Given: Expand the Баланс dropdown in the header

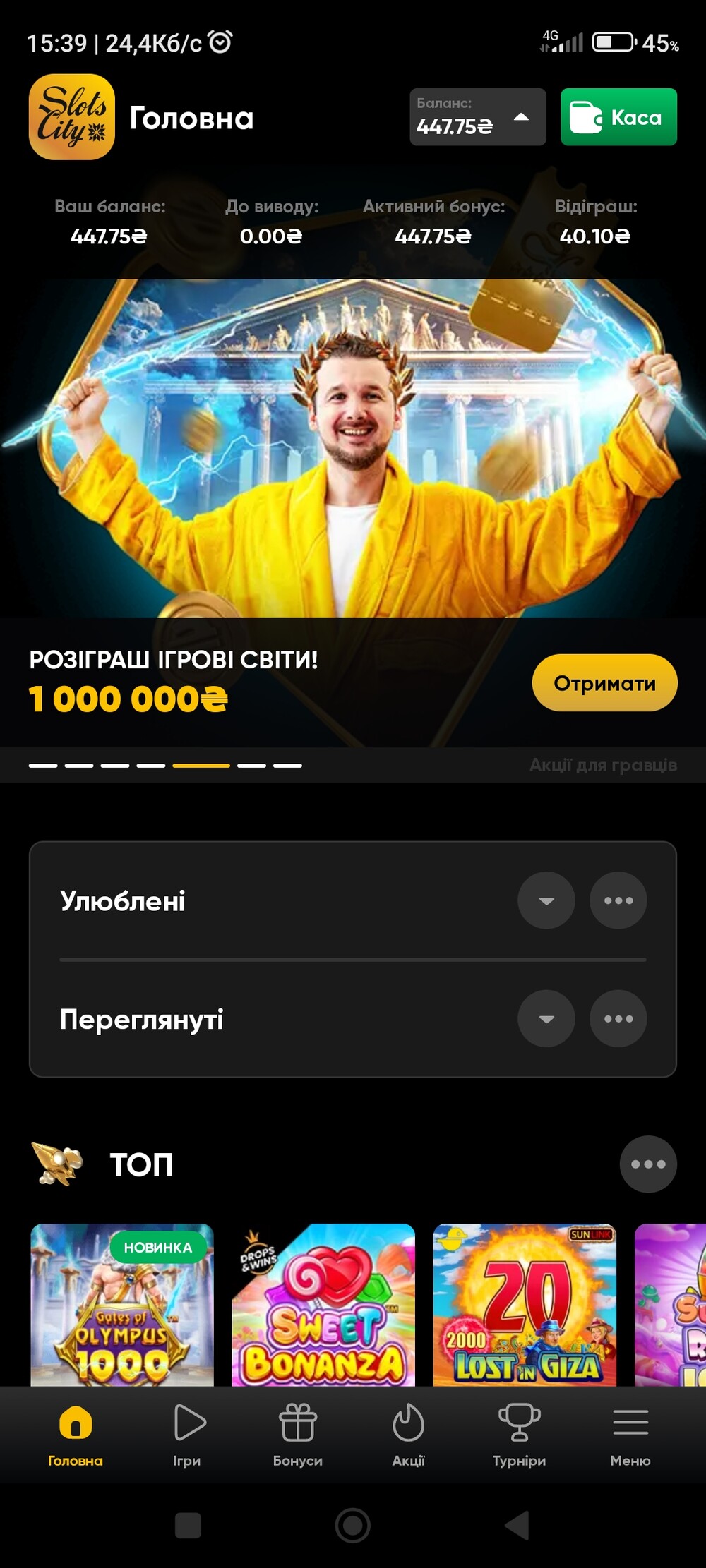Looking at the screenshot, I should (x=478, y=117).
